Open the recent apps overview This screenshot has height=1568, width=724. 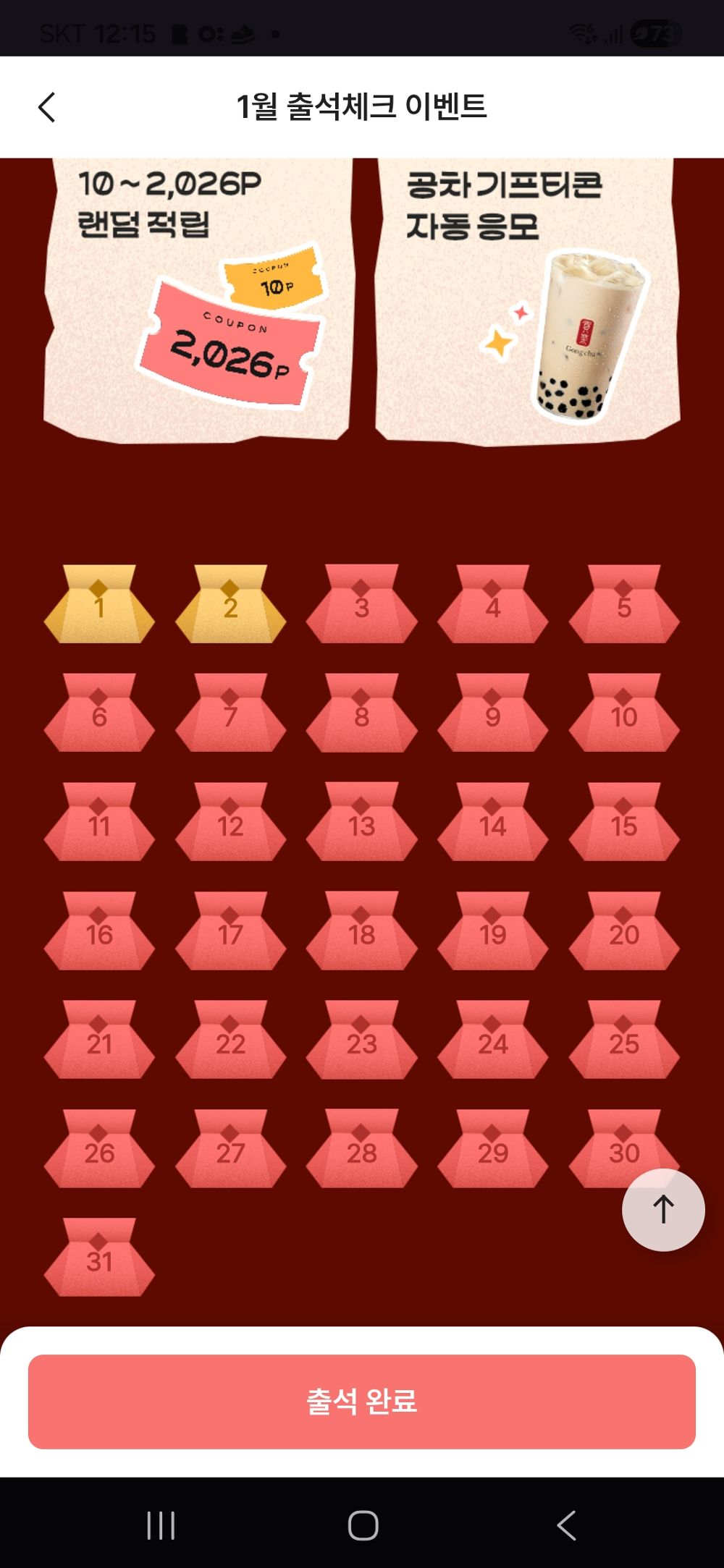click(161, 1525)
